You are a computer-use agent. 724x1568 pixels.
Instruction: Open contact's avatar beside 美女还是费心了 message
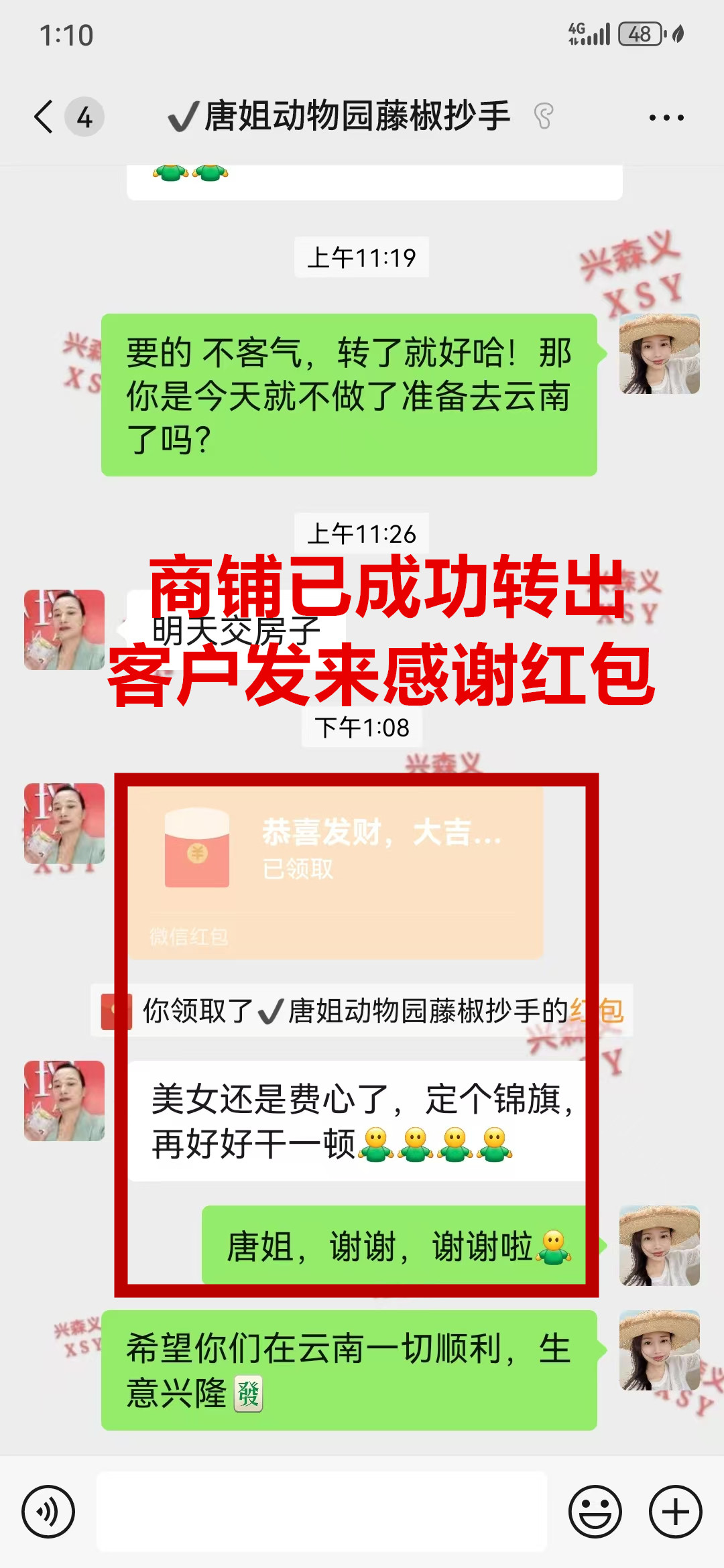[64, 1100]
